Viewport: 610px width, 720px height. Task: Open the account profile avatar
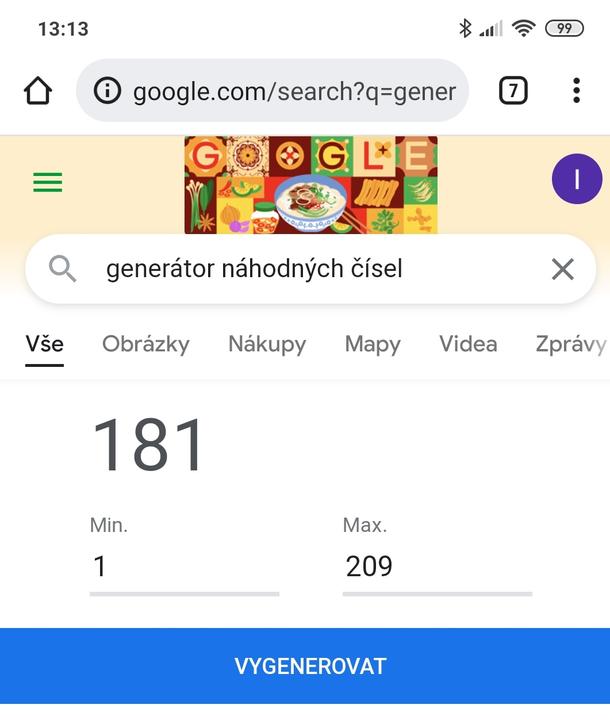point(576,180)
